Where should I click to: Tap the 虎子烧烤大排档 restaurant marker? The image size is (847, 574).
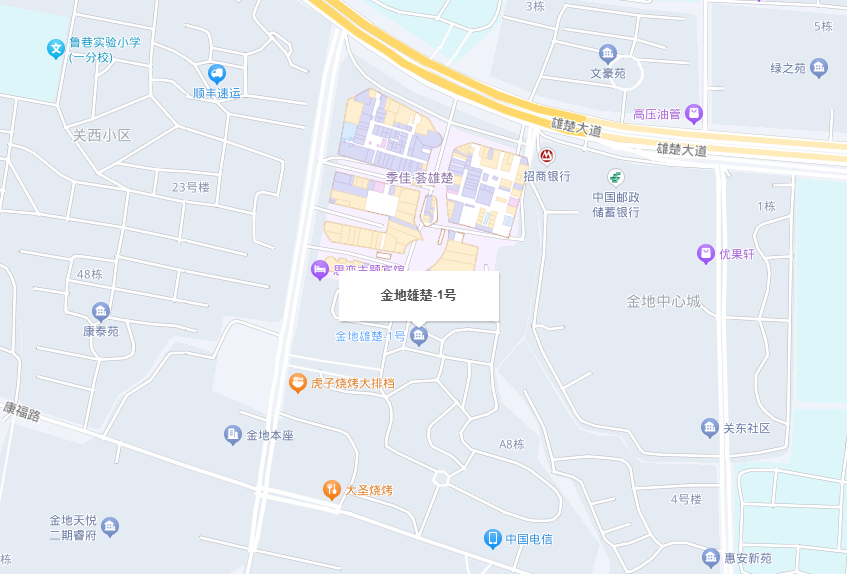(x=297, y=382)
